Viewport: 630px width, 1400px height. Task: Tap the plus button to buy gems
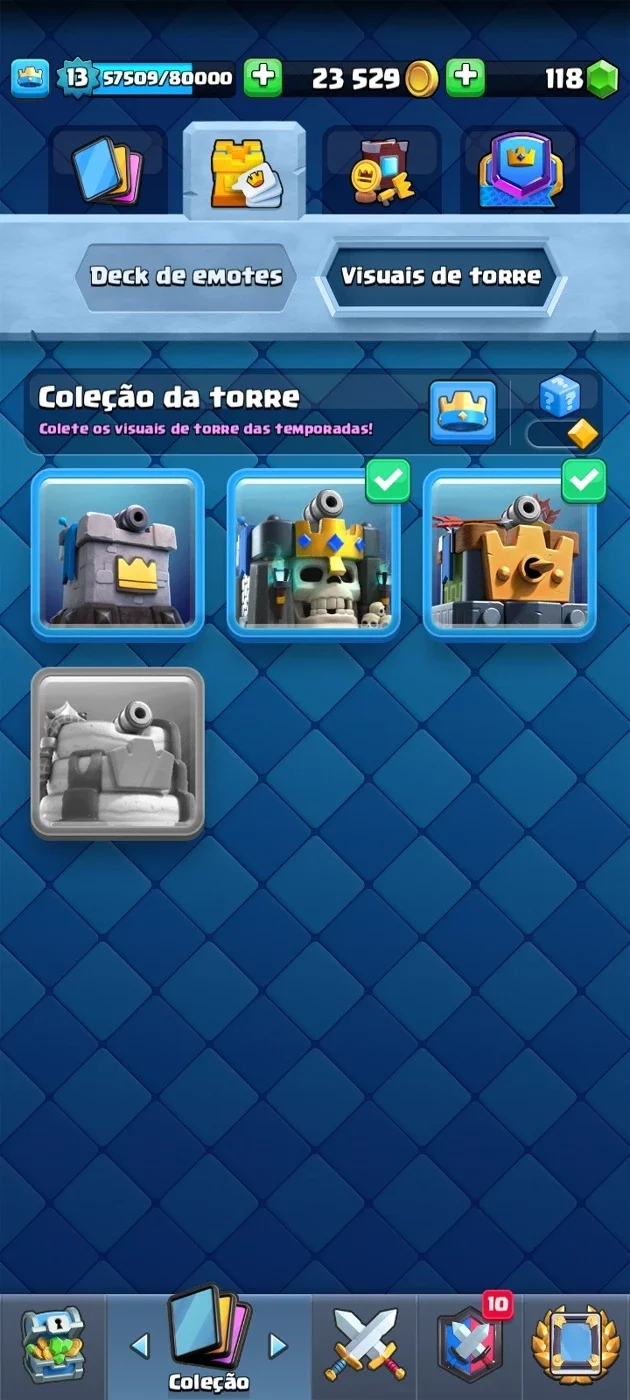click(465, 78)
